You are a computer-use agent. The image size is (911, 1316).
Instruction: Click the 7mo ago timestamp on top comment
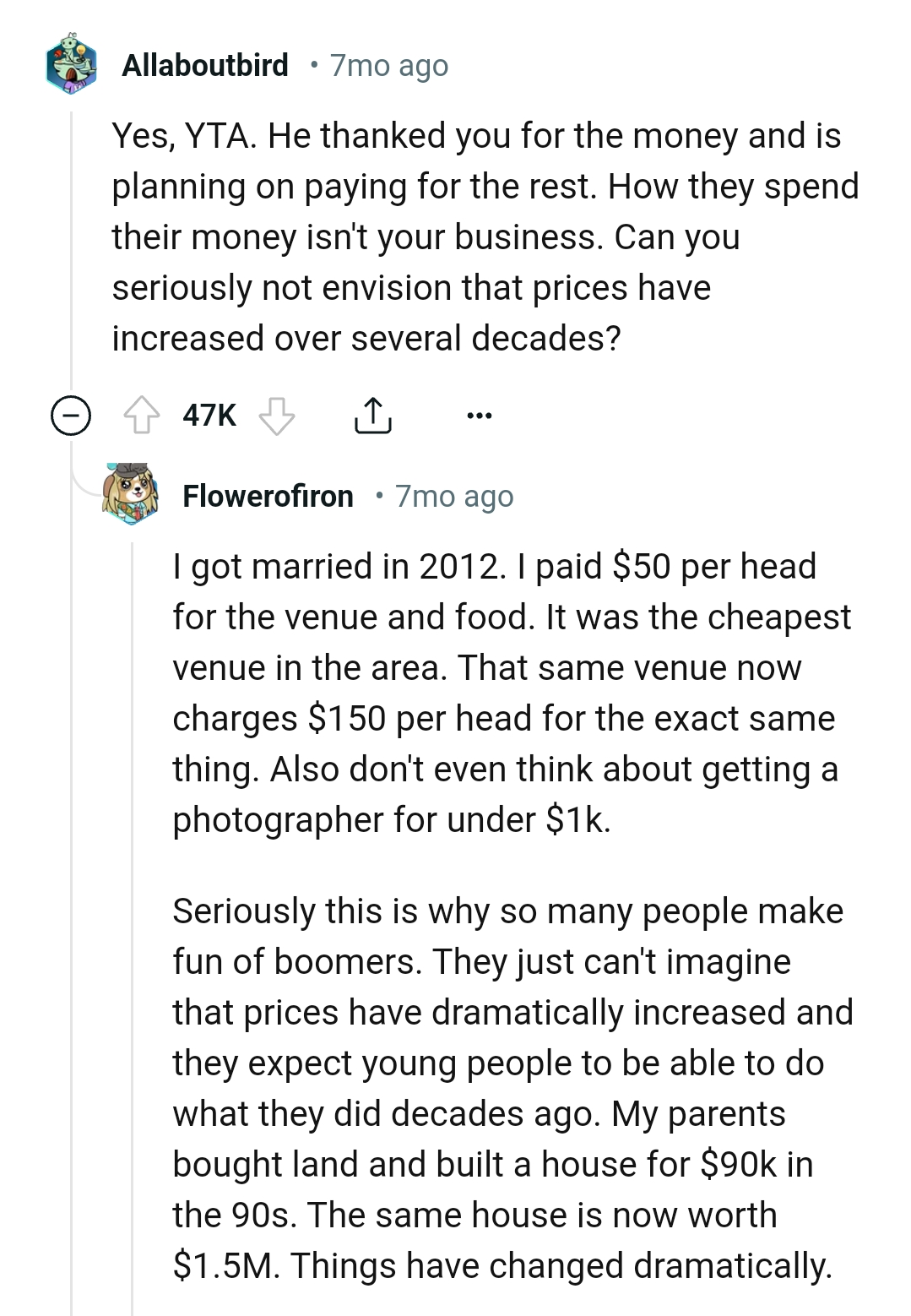[388, 65]
